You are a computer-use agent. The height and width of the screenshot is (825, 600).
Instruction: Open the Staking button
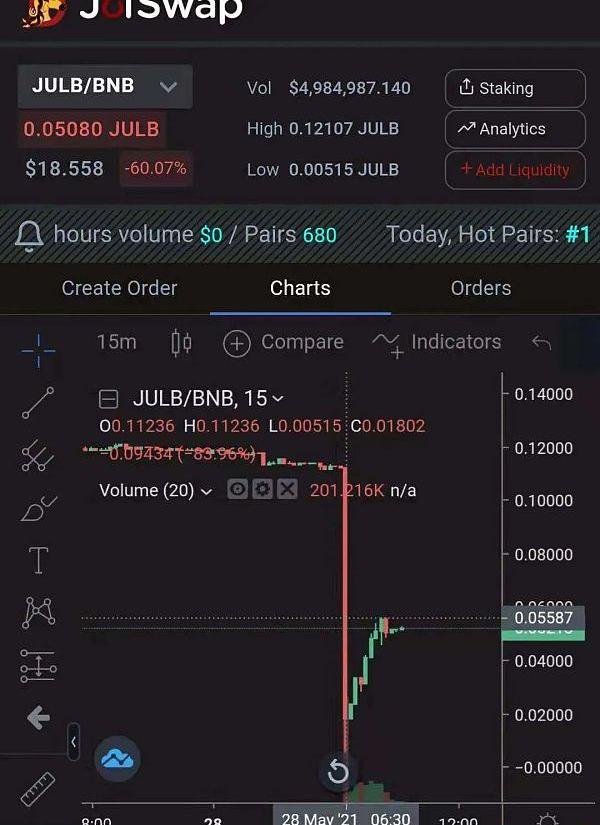[514, 88]
